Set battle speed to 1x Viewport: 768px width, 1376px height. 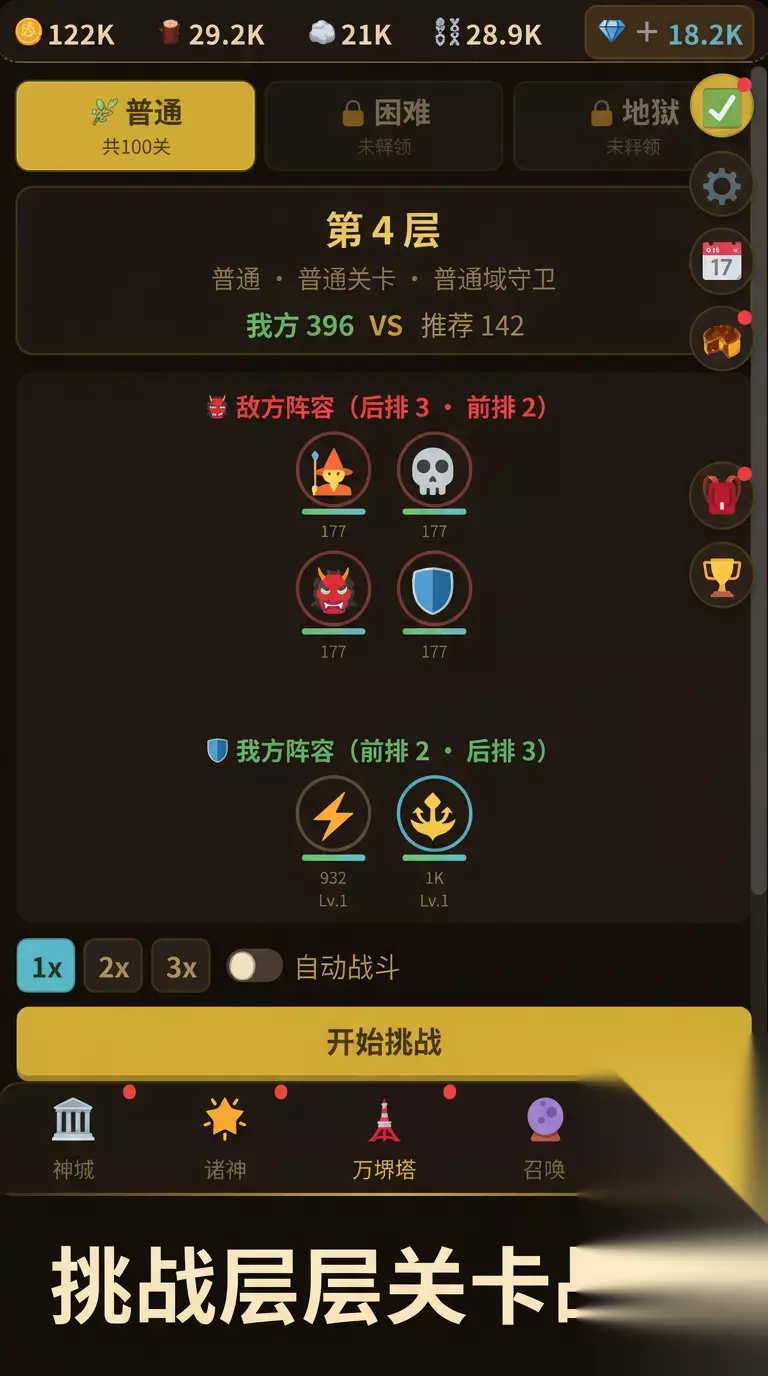pos(46,966)
